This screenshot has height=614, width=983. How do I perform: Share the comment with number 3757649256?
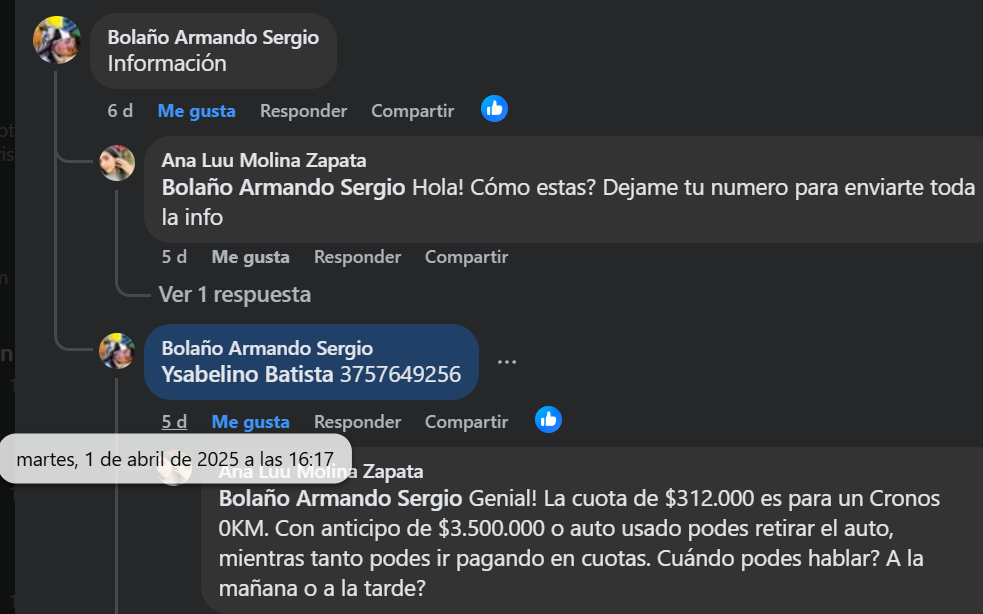pos(466,422)
